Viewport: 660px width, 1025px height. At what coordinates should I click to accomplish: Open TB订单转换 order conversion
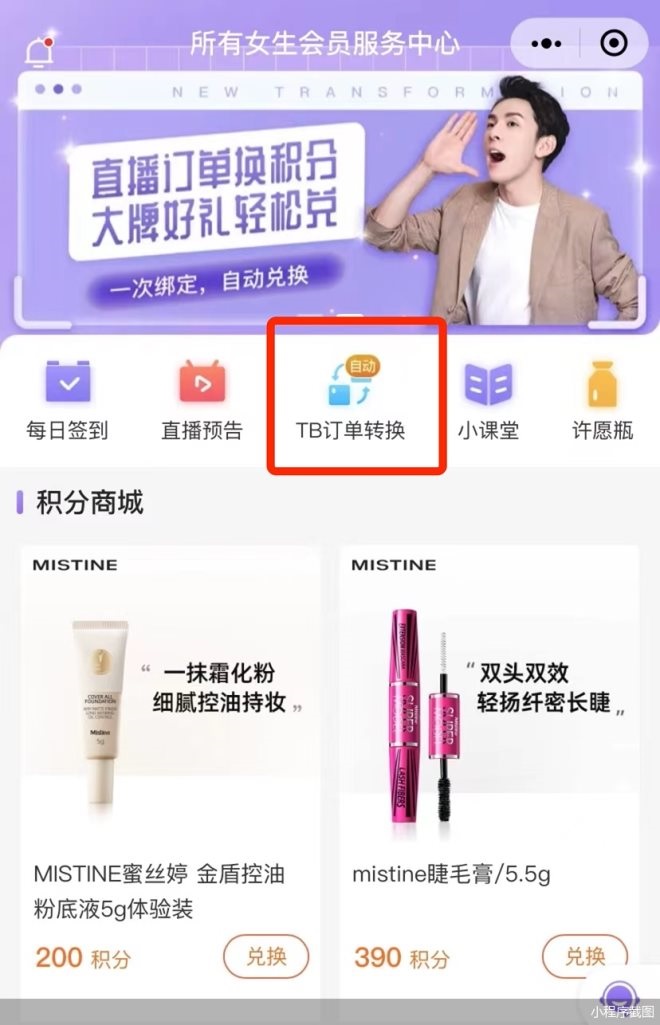click(x=351, y=402)
